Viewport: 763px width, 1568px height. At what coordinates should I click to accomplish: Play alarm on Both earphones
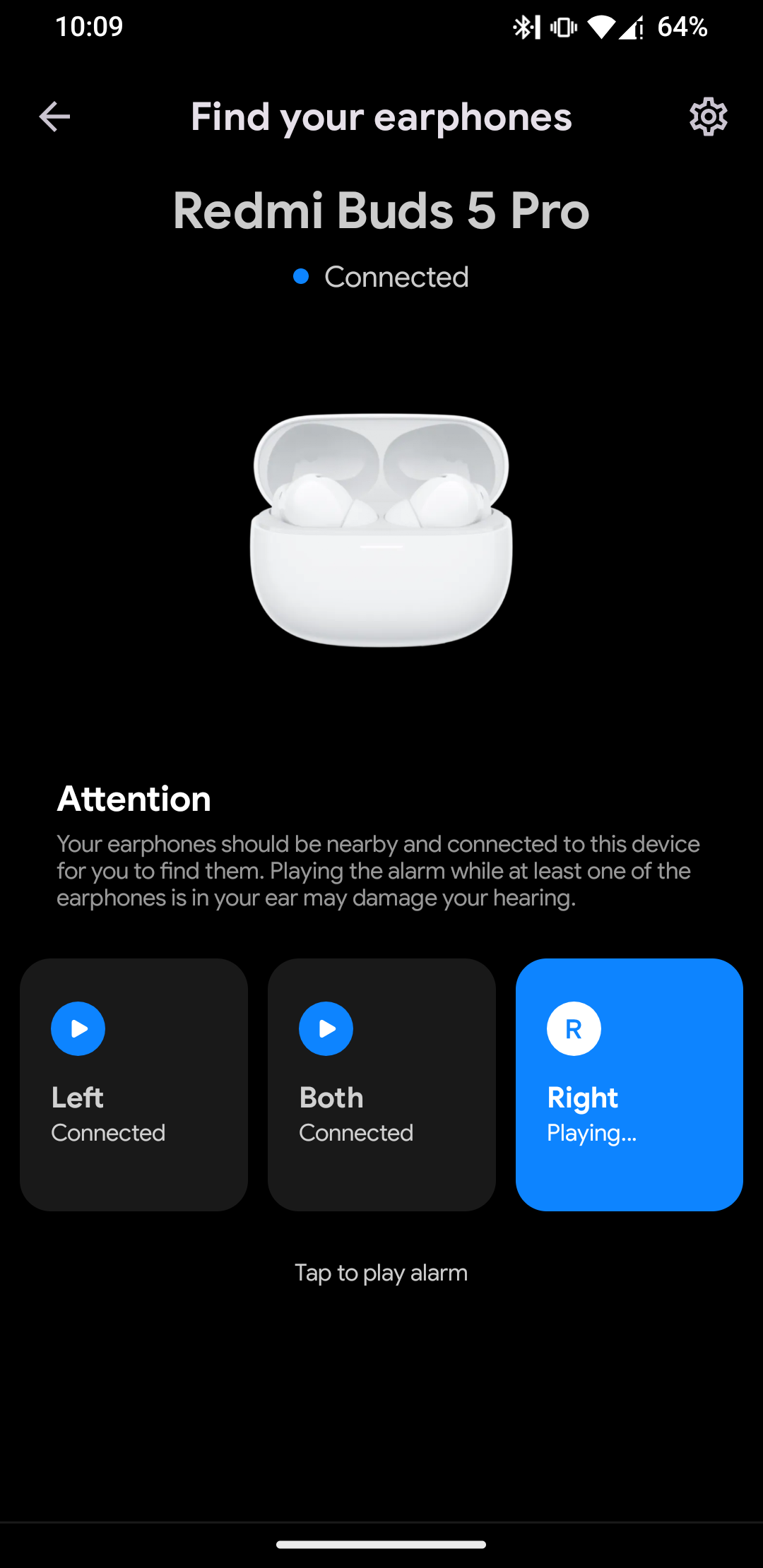coord(381,1084)
